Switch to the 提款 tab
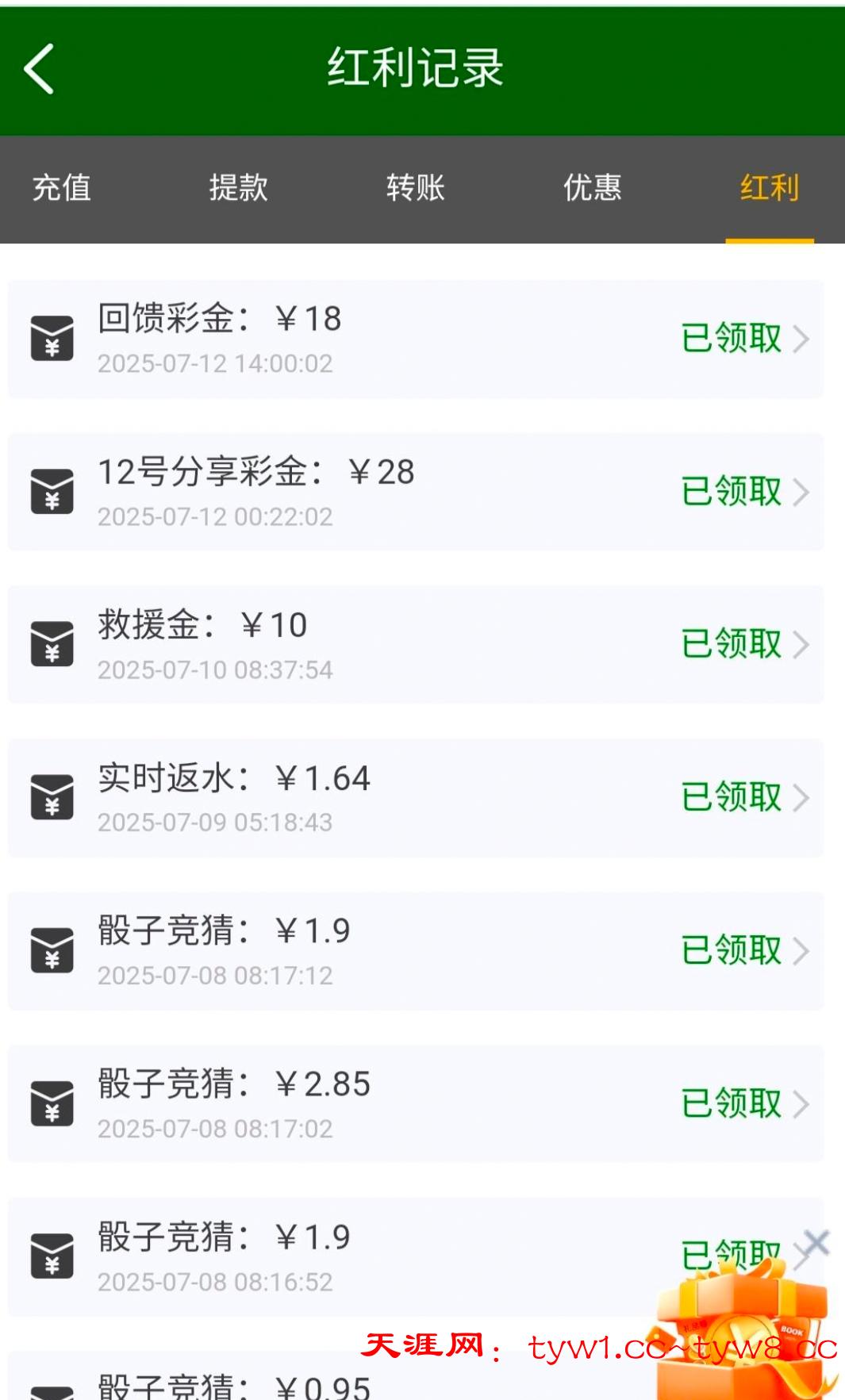The height and width of the screenshot is (1400, 845). coord(238,188)
